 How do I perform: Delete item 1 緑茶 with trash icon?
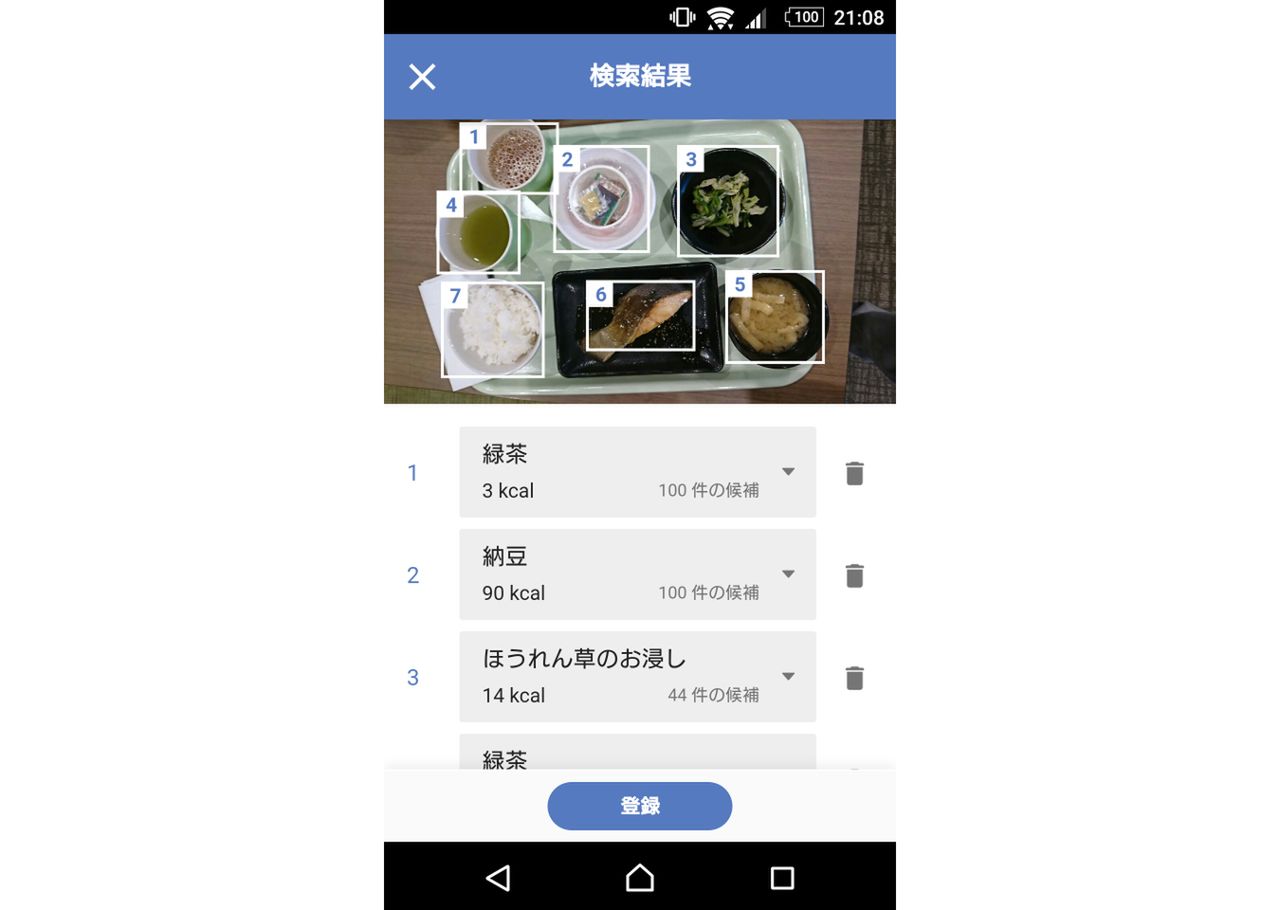(854, 473)
